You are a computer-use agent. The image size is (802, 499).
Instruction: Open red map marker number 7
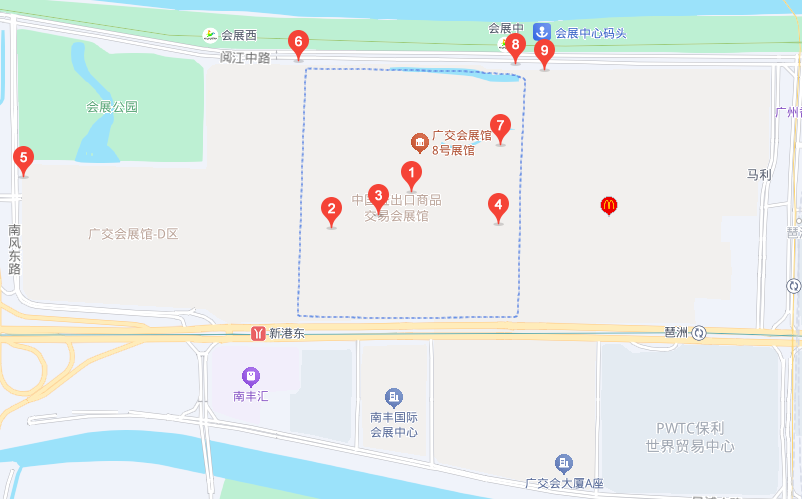point(501,127)
